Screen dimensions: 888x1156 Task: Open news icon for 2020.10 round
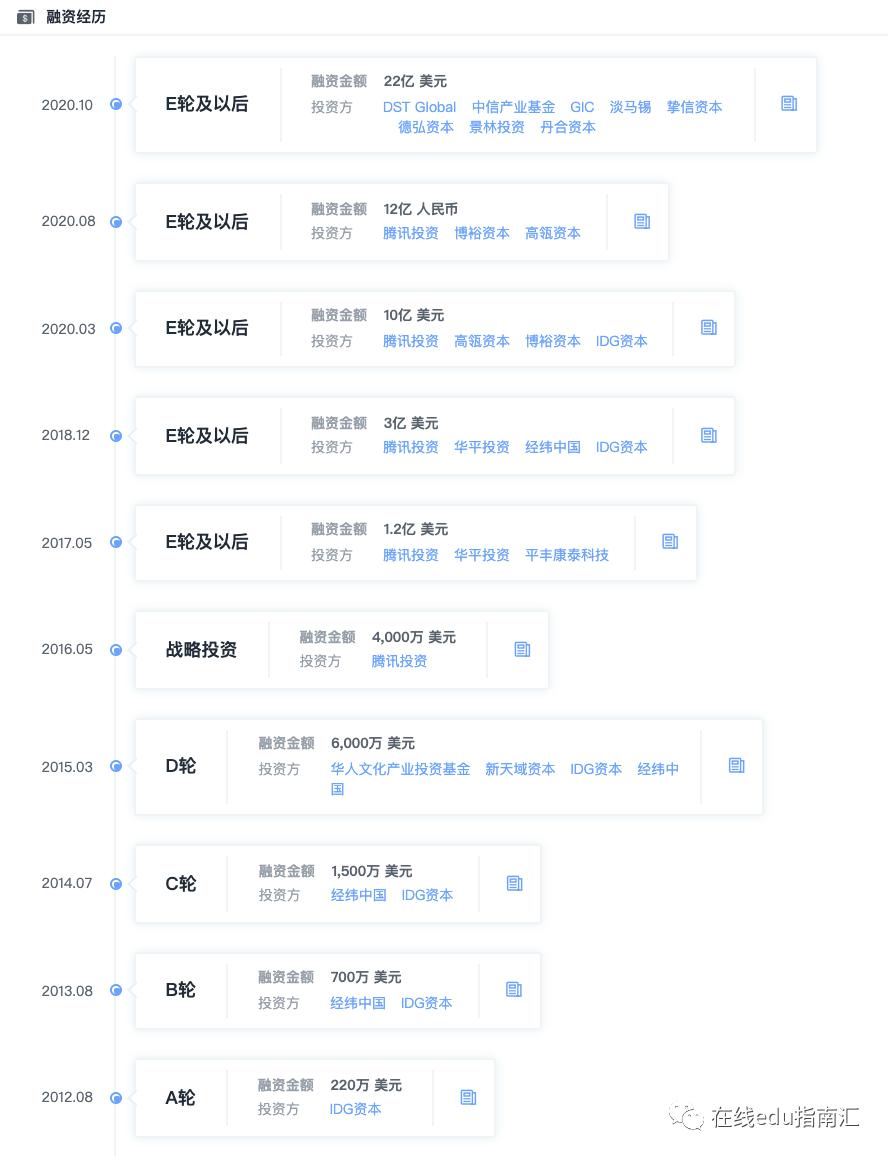[x=789, y=104]
